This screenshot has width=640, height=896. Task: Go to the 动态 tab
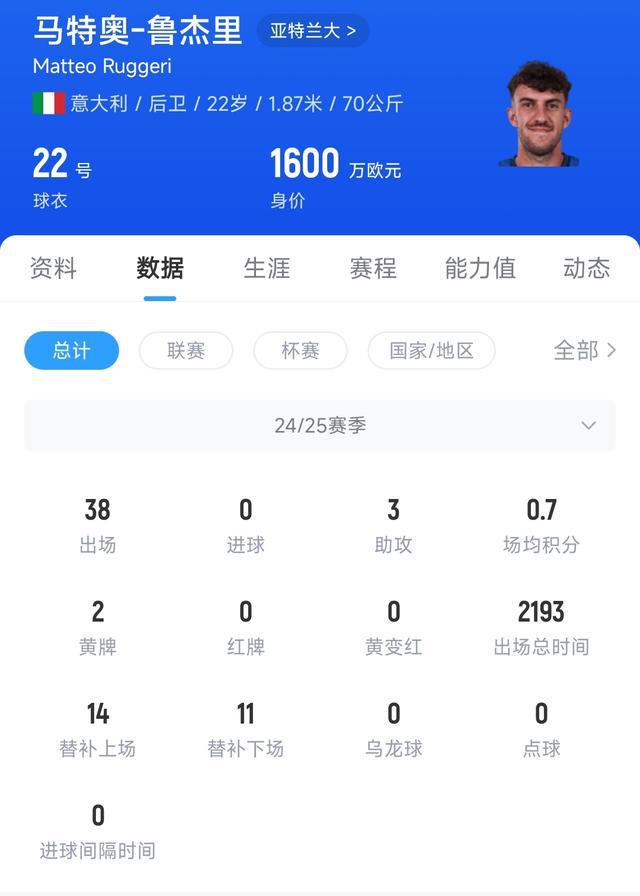point(586,268)
